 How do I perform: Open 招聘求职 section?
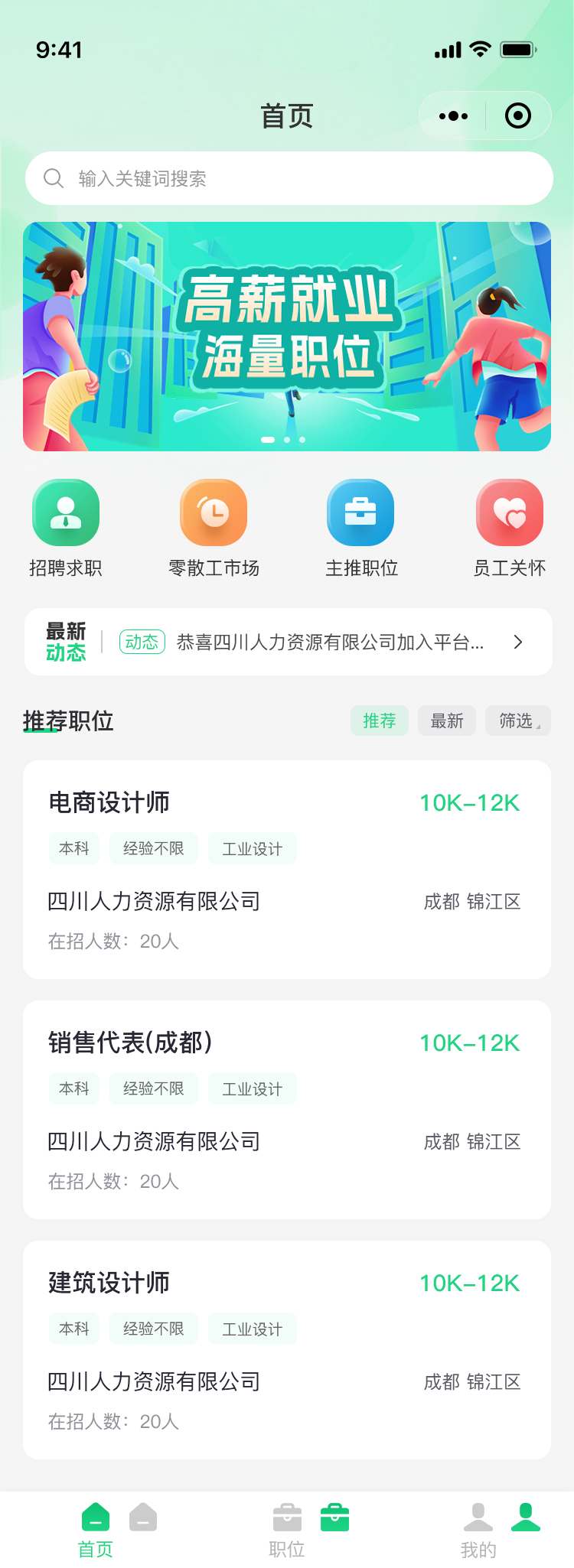[x=66, y=528]
